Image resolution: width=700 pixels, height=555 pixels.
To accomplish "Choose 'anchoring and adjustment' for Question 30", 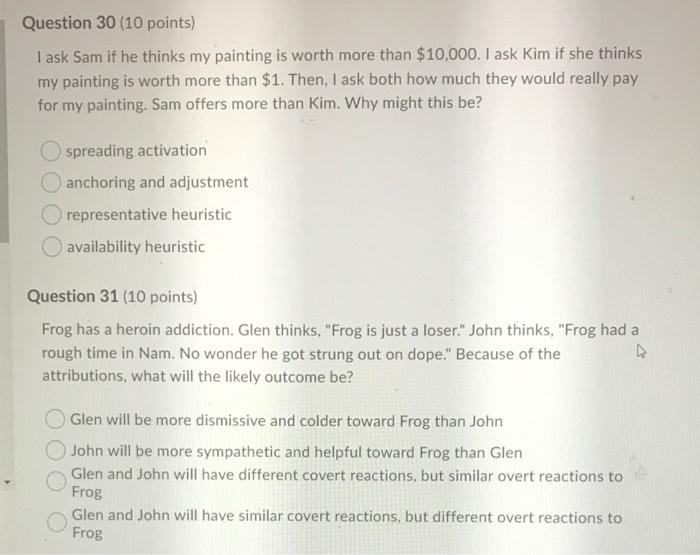I will click(x=51, y=183).
